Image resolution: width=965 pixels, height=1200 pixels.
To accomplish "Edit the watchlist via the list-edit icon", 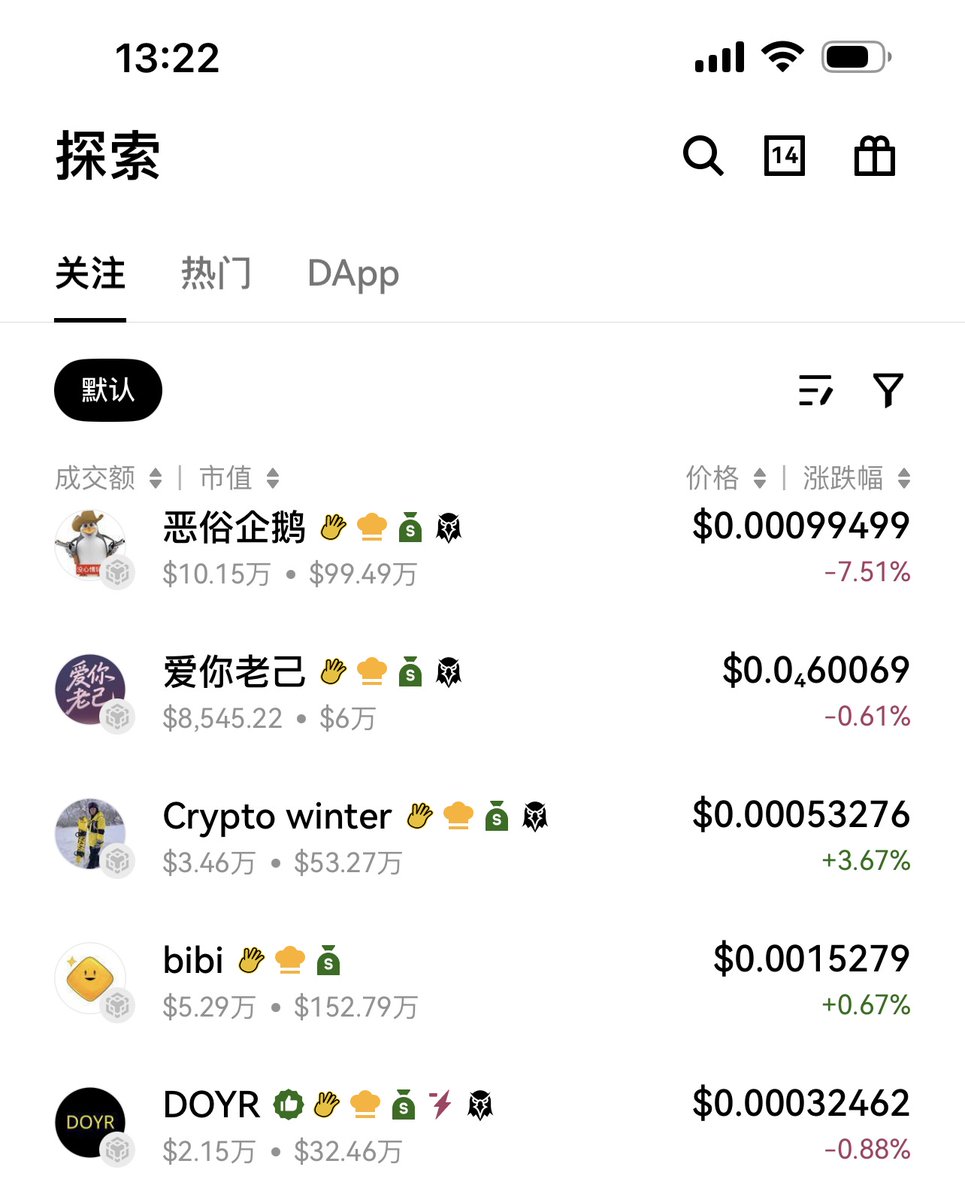I will (x=815, y=390).
